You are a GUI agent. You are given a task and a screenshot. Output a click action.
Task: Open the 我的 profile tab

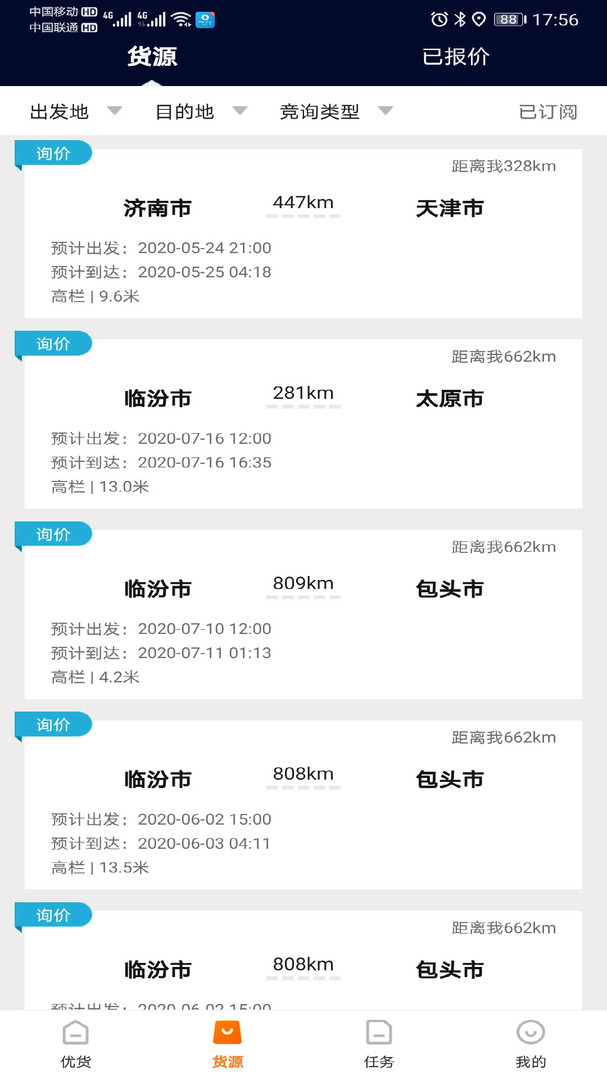point(530,1043)
